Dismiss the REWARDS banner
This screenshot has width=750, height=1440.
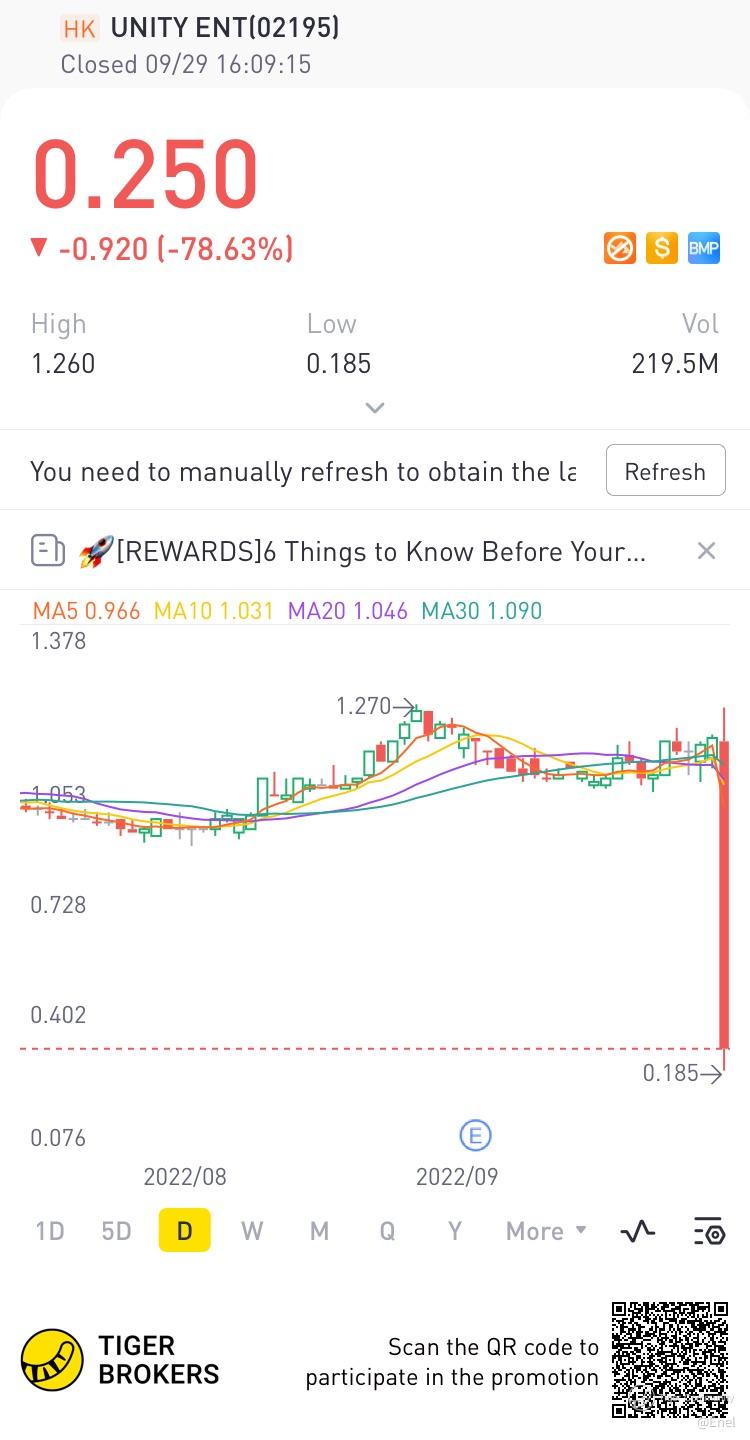coord(706,551)
